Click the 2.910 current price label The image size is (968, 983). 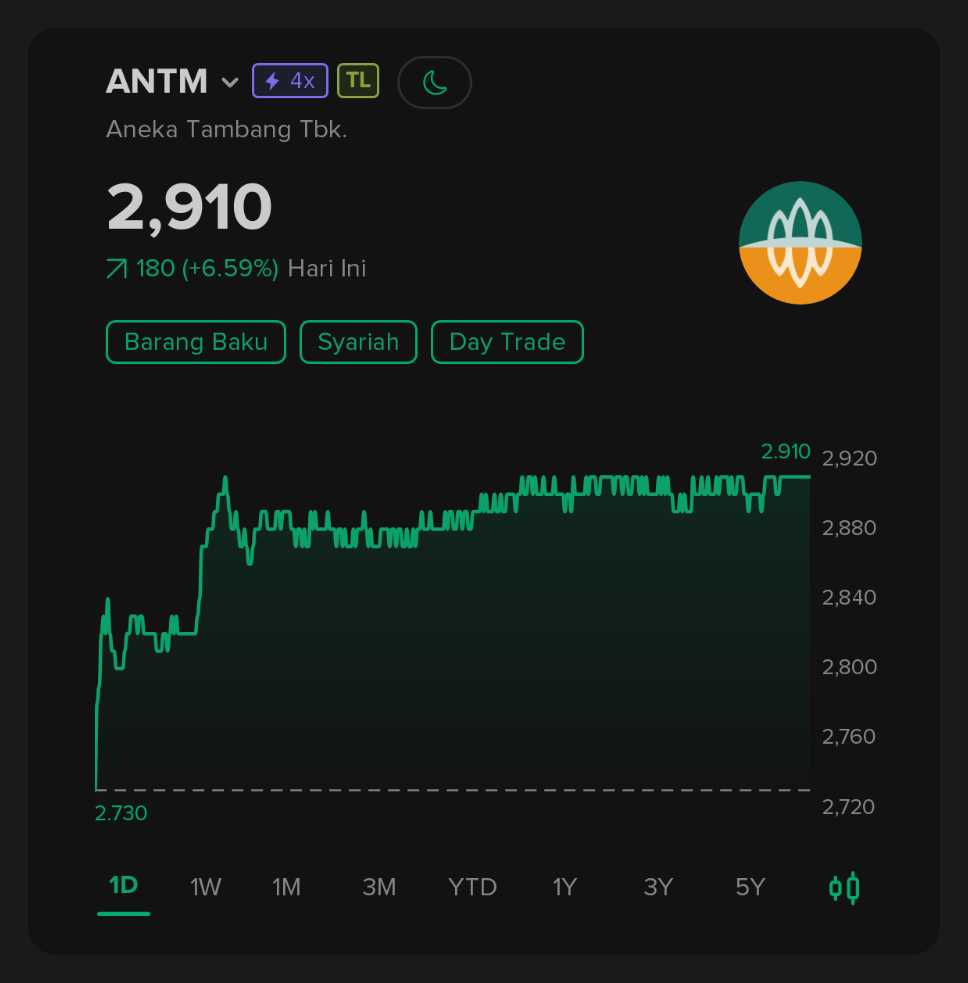click(786, 451)
